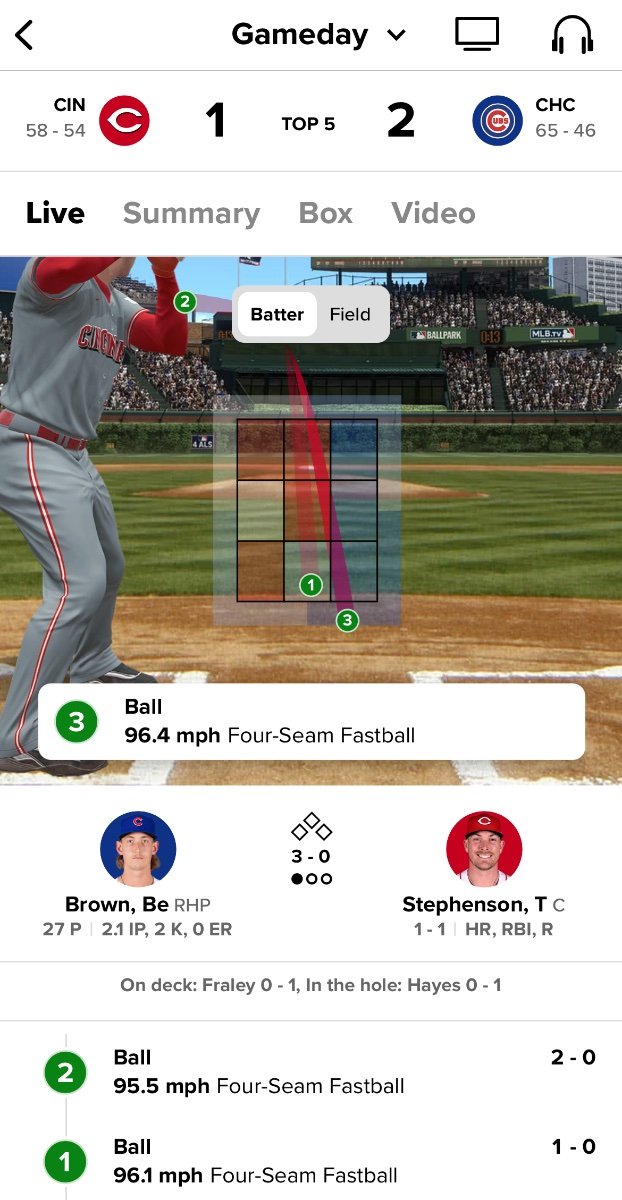The height and width of the screenshot is (1200, 622).
Task: Tap pitch 1 marker in strike zone
Action: coord(311,585)
